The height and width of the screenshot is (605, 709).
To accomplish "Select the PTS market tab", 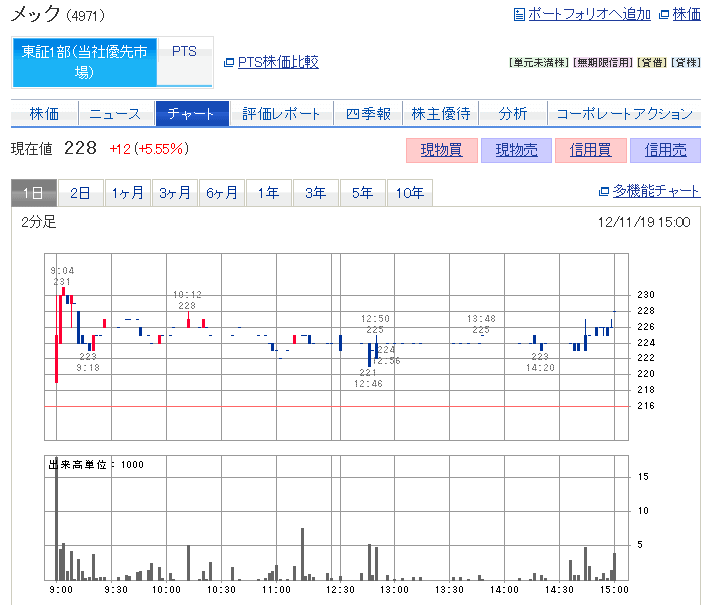I will pyautogui.click(x=185, y=51).
